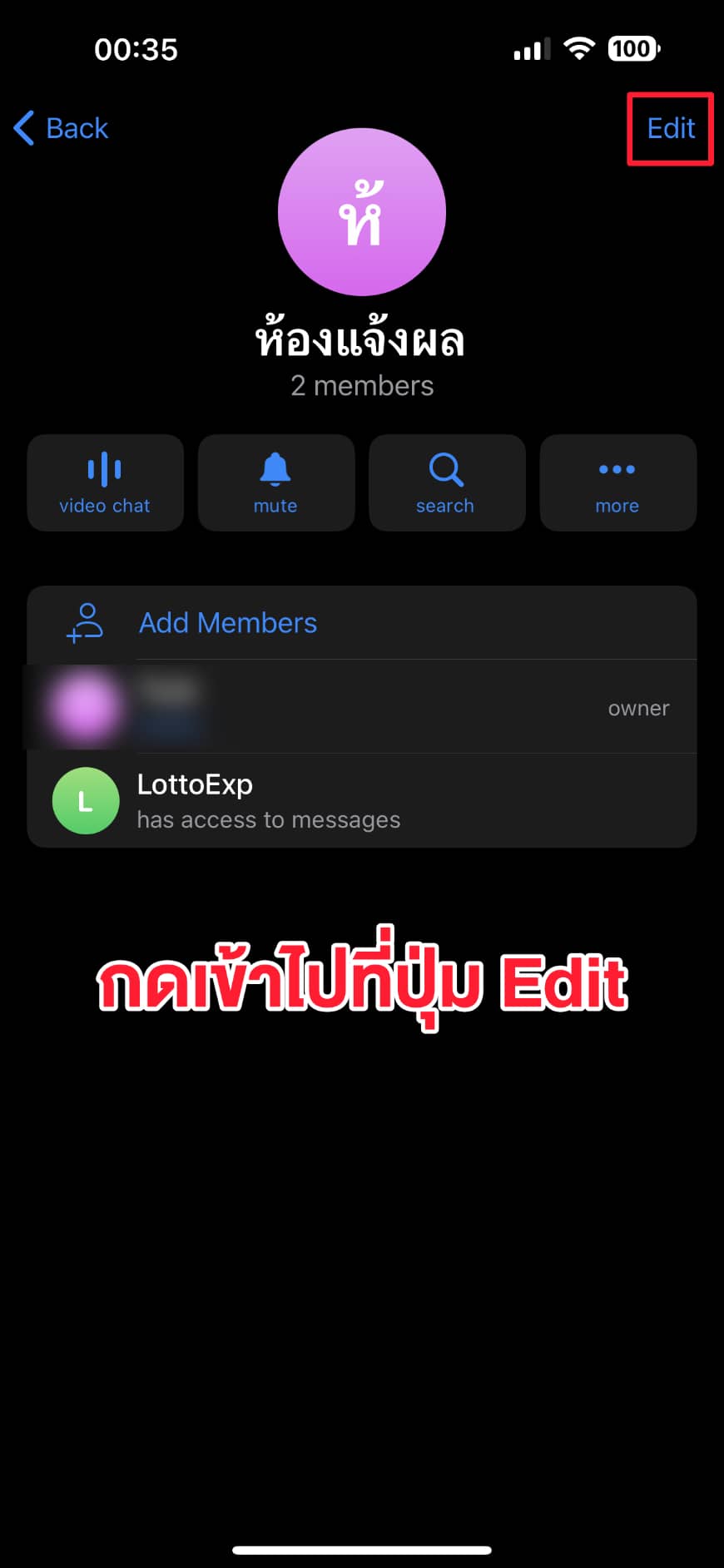Tap the Add Members person icon
The height and width of the screenshot is (1568, 724).
coord(83,622)
